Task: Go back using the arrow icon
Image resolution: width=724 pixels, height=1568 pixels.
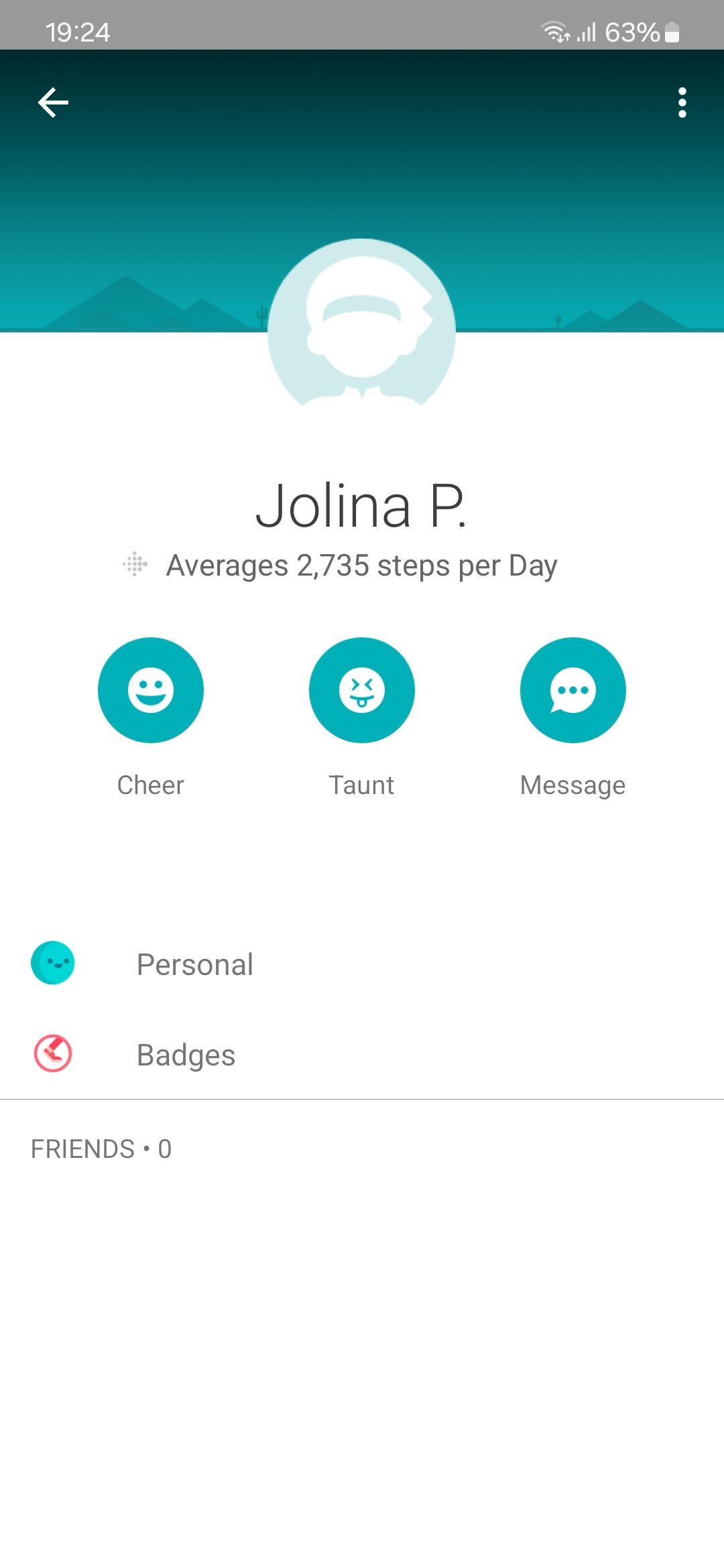Action: click(x=53, y=103)
